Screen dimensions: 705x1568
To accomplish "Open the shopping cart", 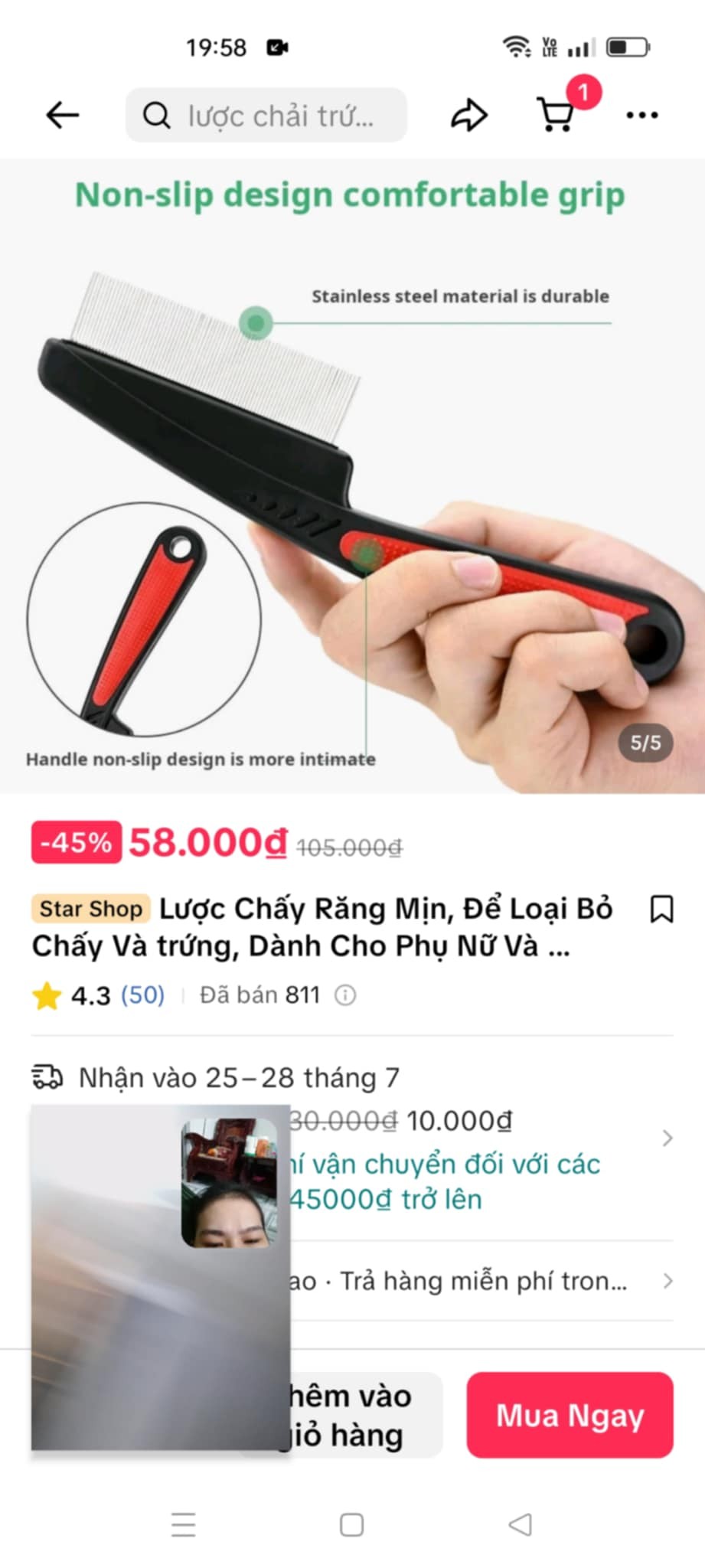I will (556, 115).
